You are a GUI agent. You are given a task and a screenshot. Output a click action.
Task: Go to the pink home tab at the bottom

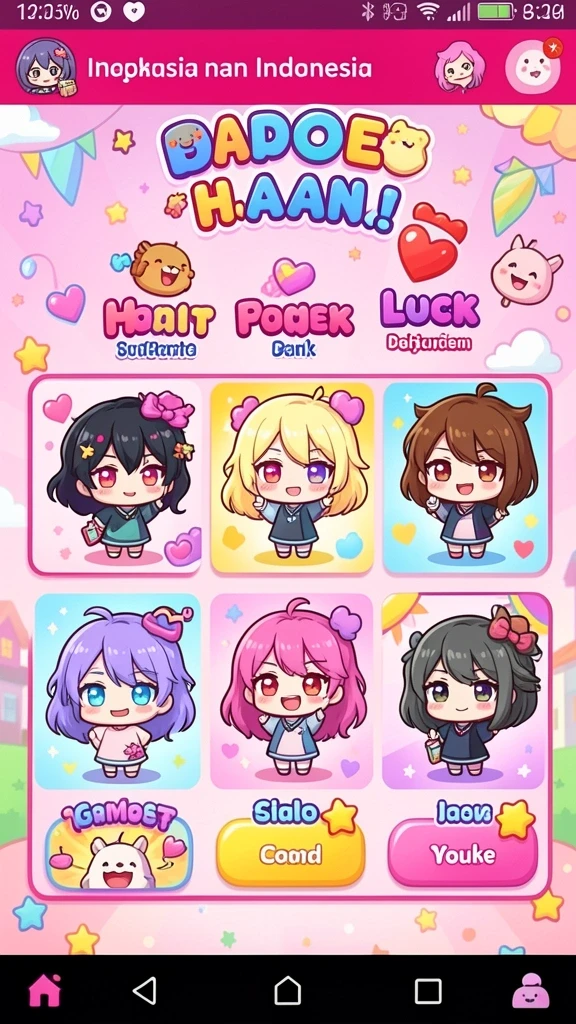tap(45, 991)
